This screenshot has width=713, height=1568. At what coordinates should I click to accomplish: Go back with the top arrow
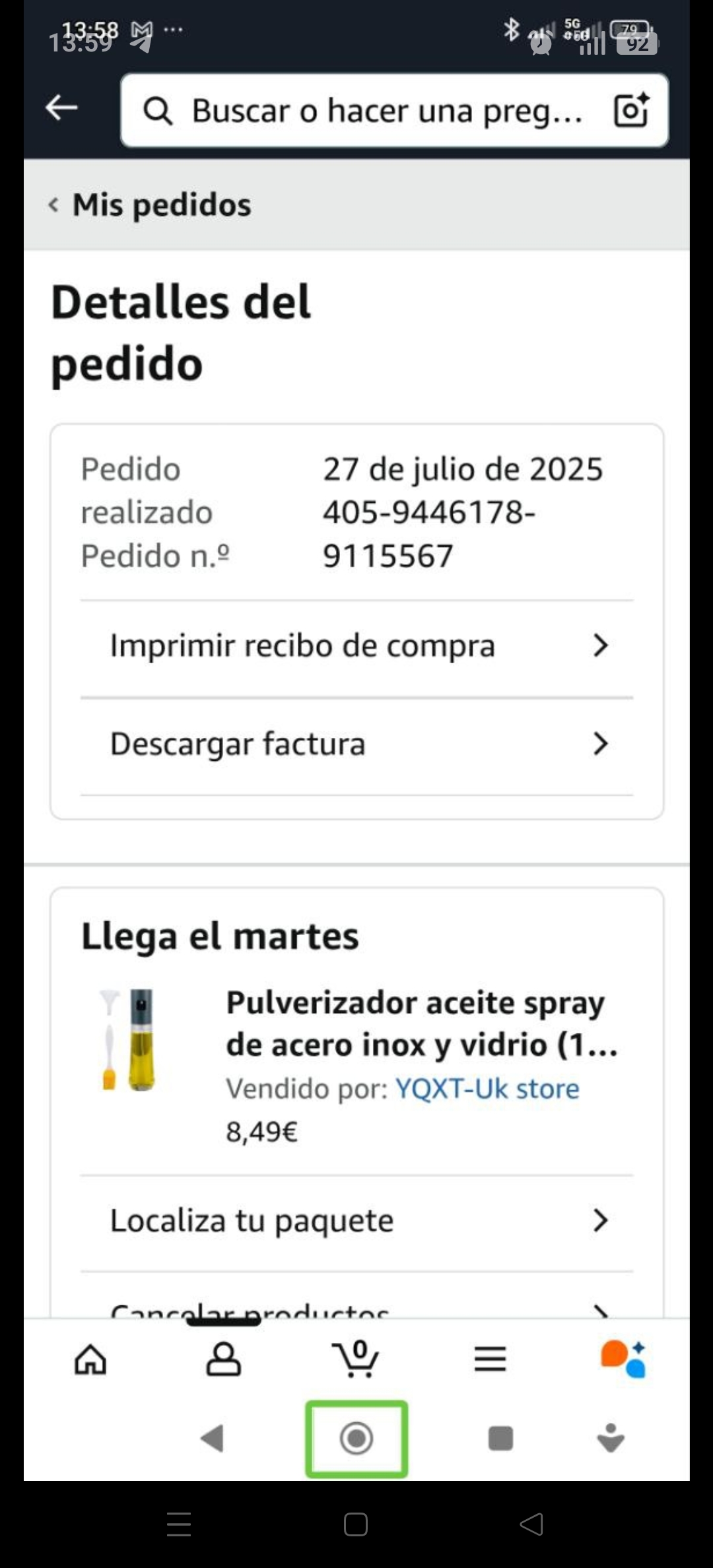coord(62,108)
